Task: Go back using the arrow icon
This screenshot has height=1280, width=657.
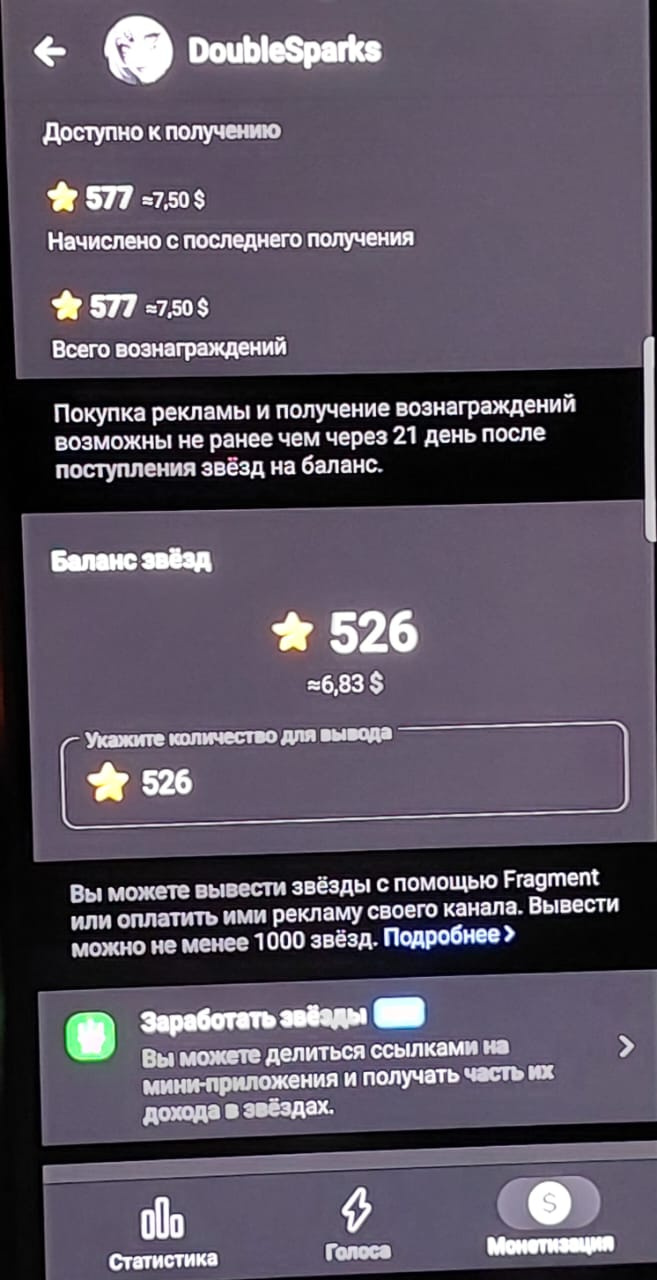Action: point(49,52)
